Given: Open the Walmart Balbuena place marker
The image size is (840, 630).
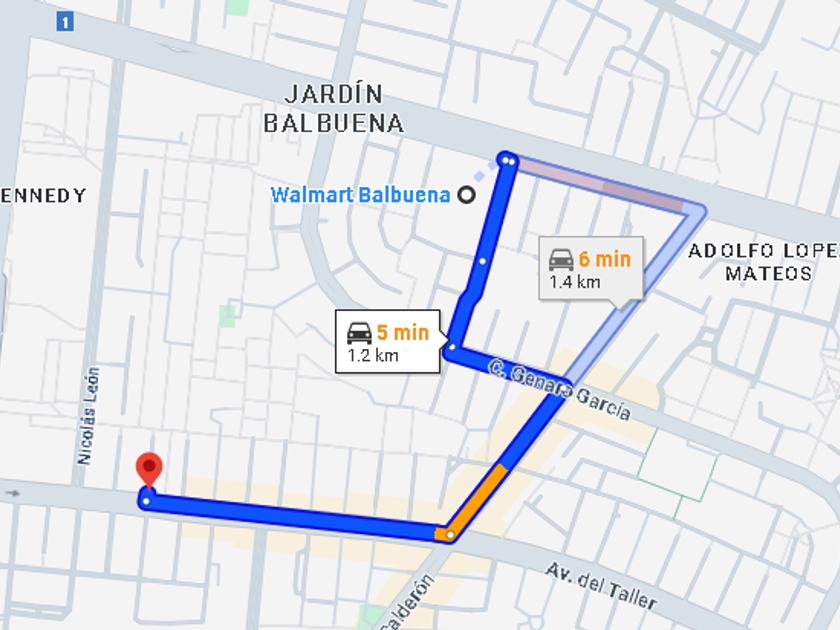Looking at the screenshot, I should coord(467,195).
